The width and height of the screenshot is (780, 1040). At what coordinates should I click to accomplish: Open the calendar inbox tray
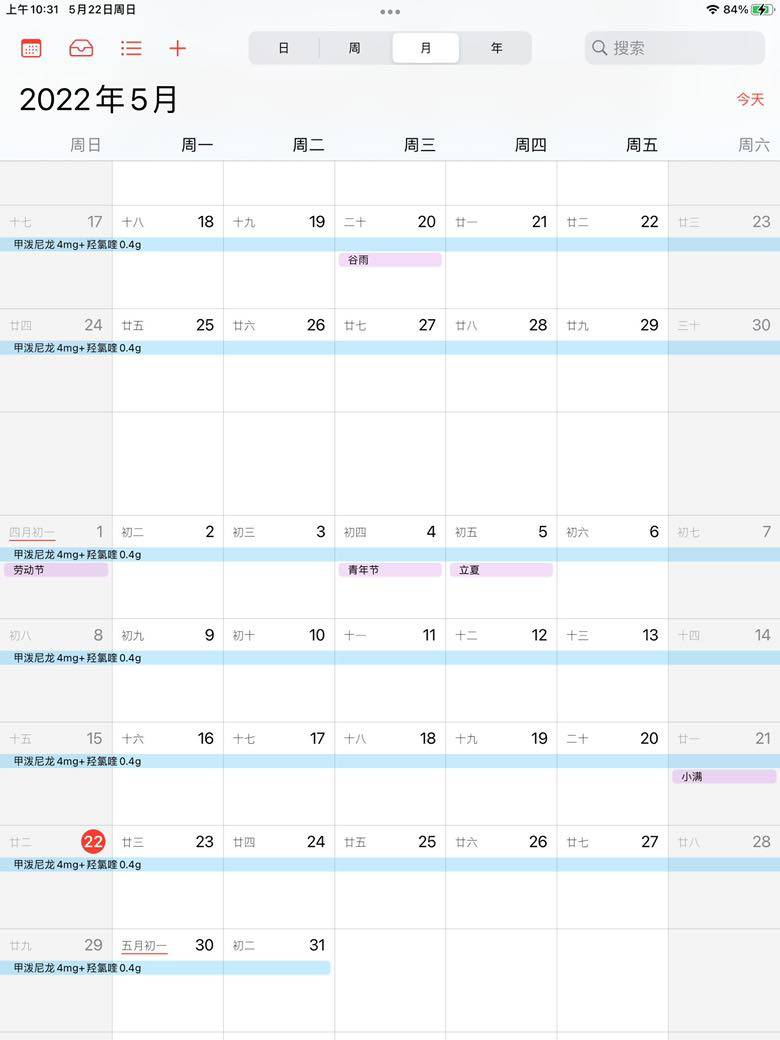tap(81, 48)
